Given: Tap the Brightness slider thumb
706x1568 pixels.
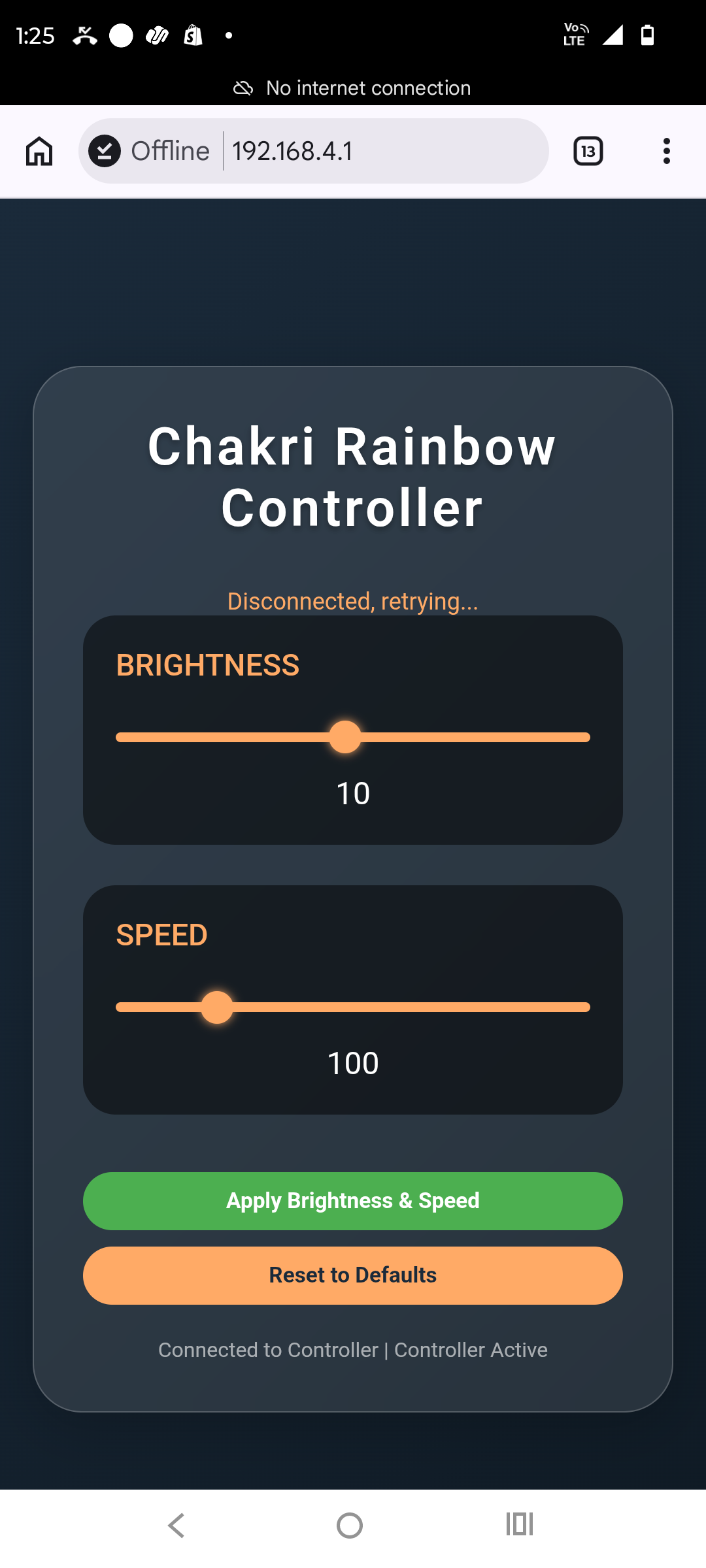Looking at the screenshot, I should click(345, 736).
